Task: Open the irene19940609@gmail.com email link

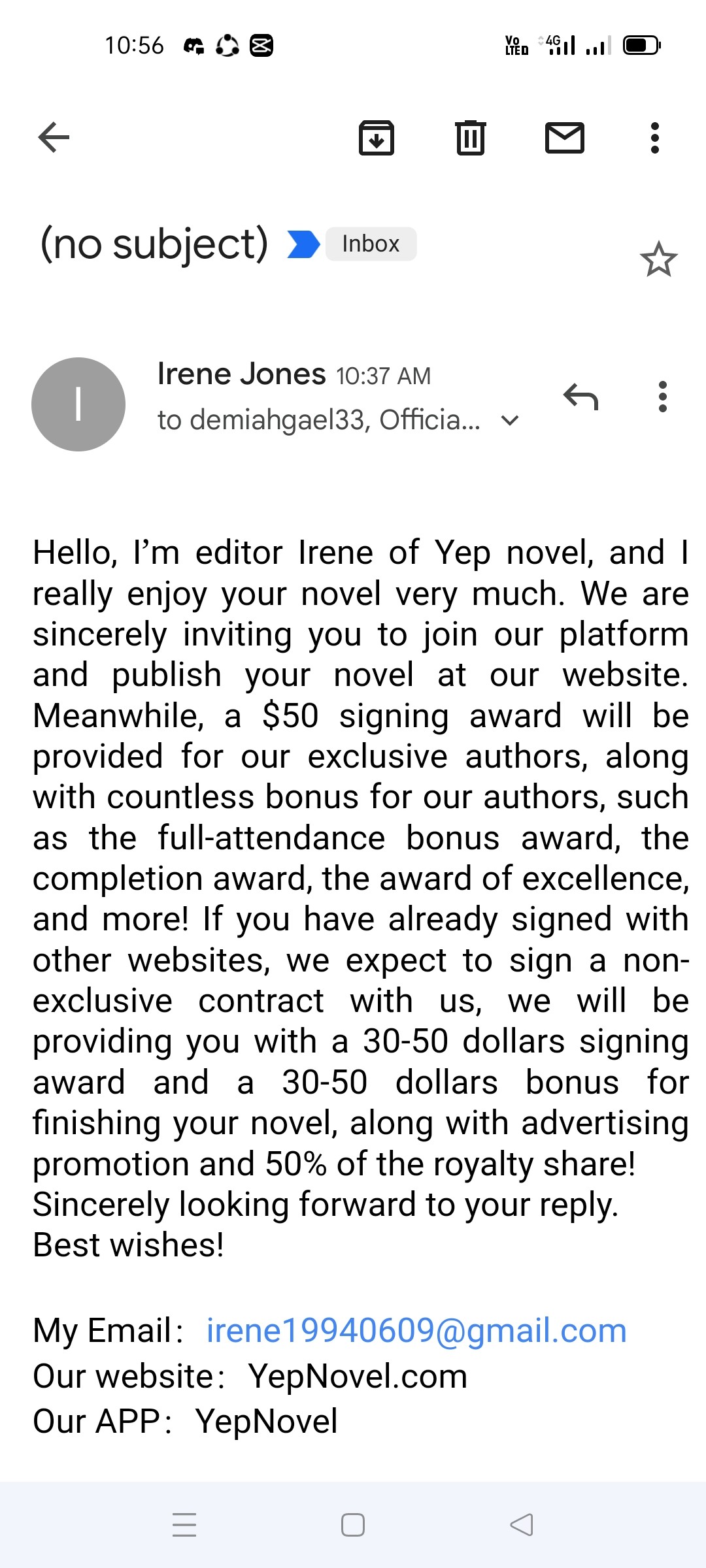Action: [x=416, y=1330]
